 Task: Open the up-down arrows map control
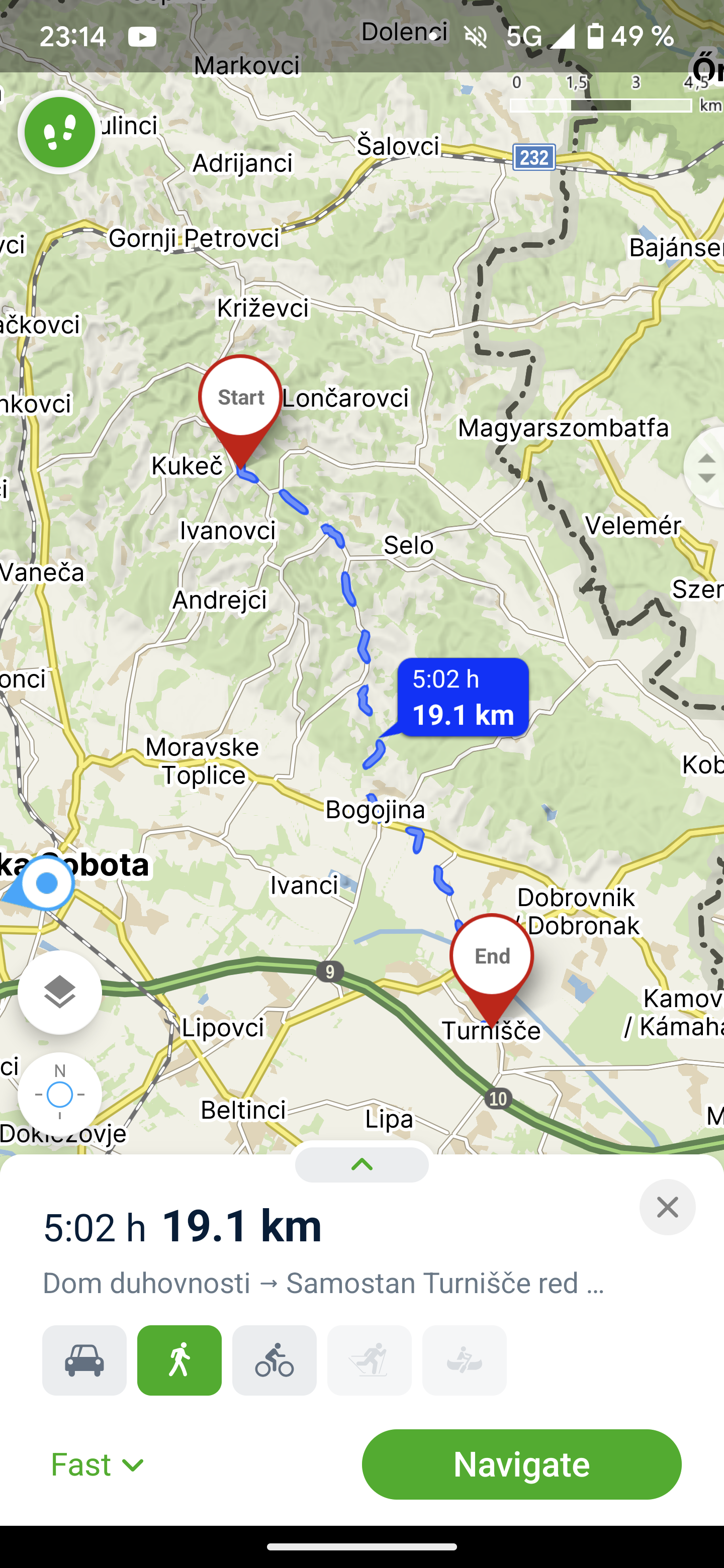pos(705,467)
